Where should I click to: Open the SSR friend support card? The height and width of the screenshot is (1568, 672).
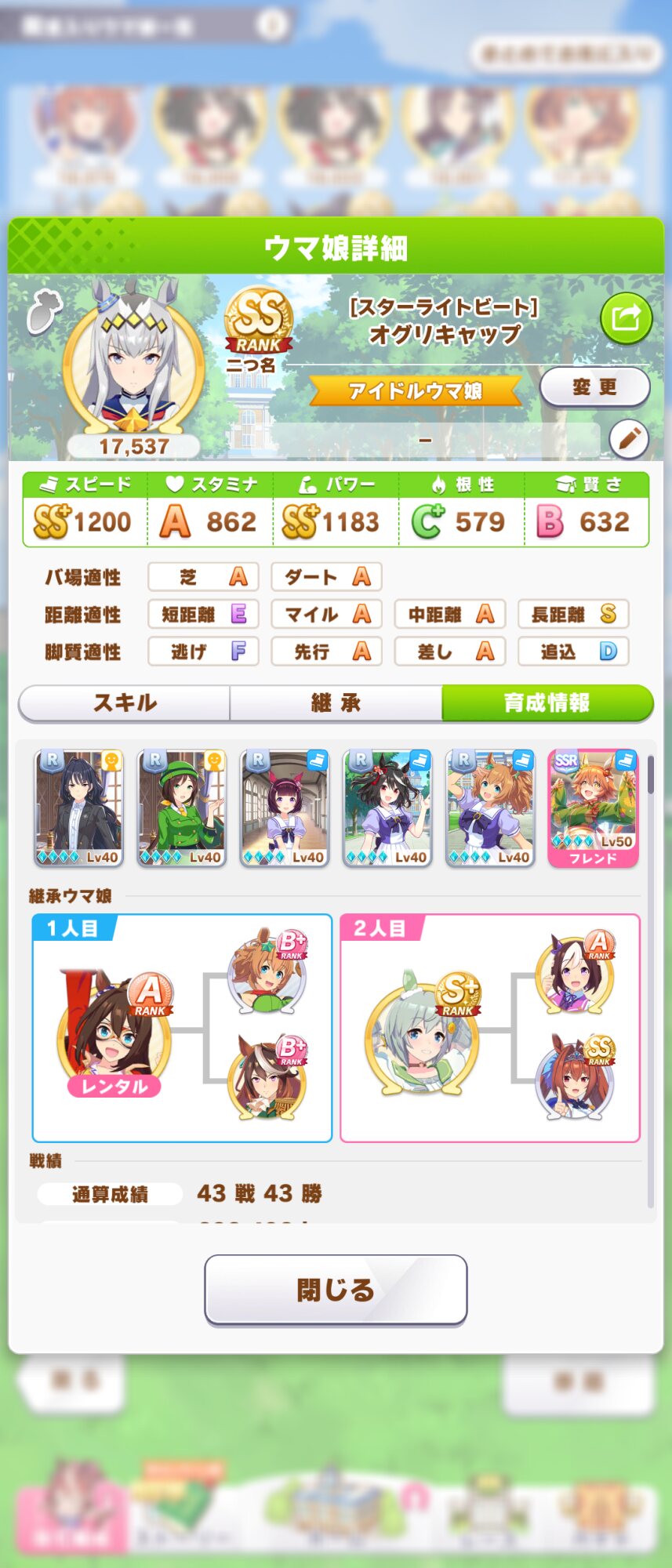(x=593, y=808)
